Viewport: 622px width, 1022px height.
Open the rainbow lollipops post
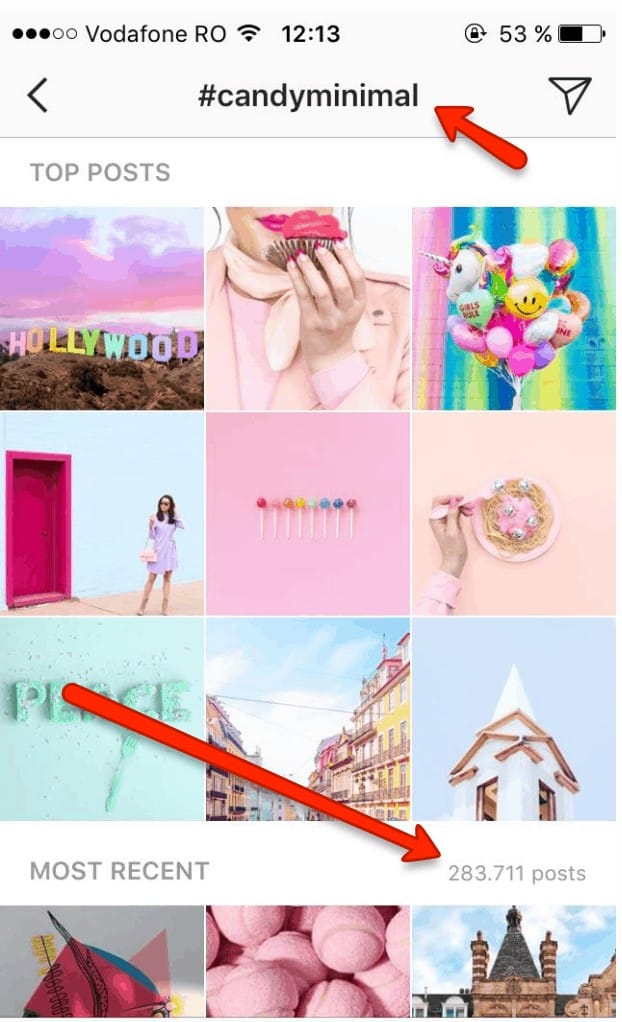coord(308,514)
